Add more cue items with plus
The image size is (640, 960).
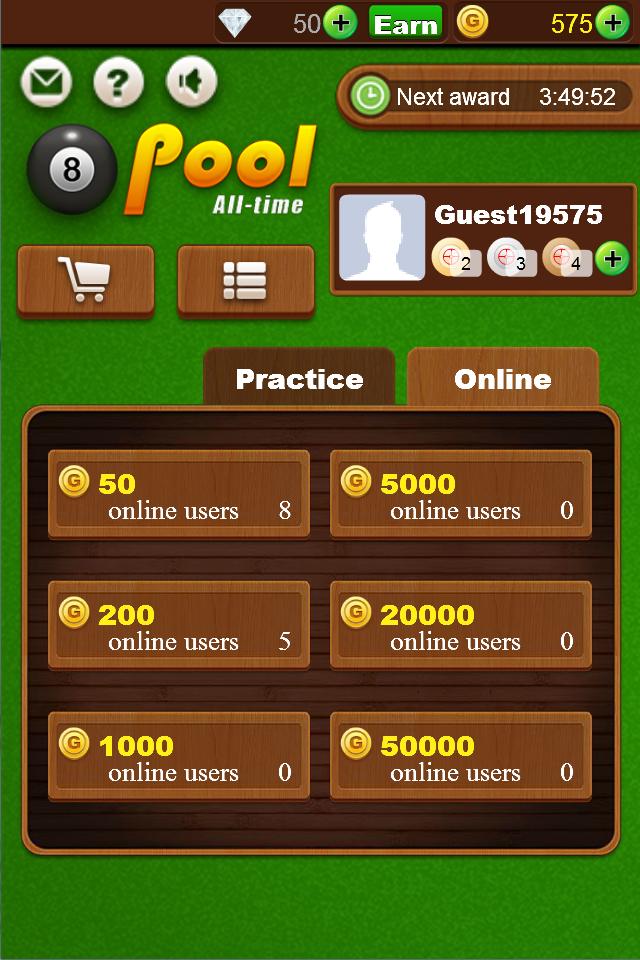click(612, 259)
